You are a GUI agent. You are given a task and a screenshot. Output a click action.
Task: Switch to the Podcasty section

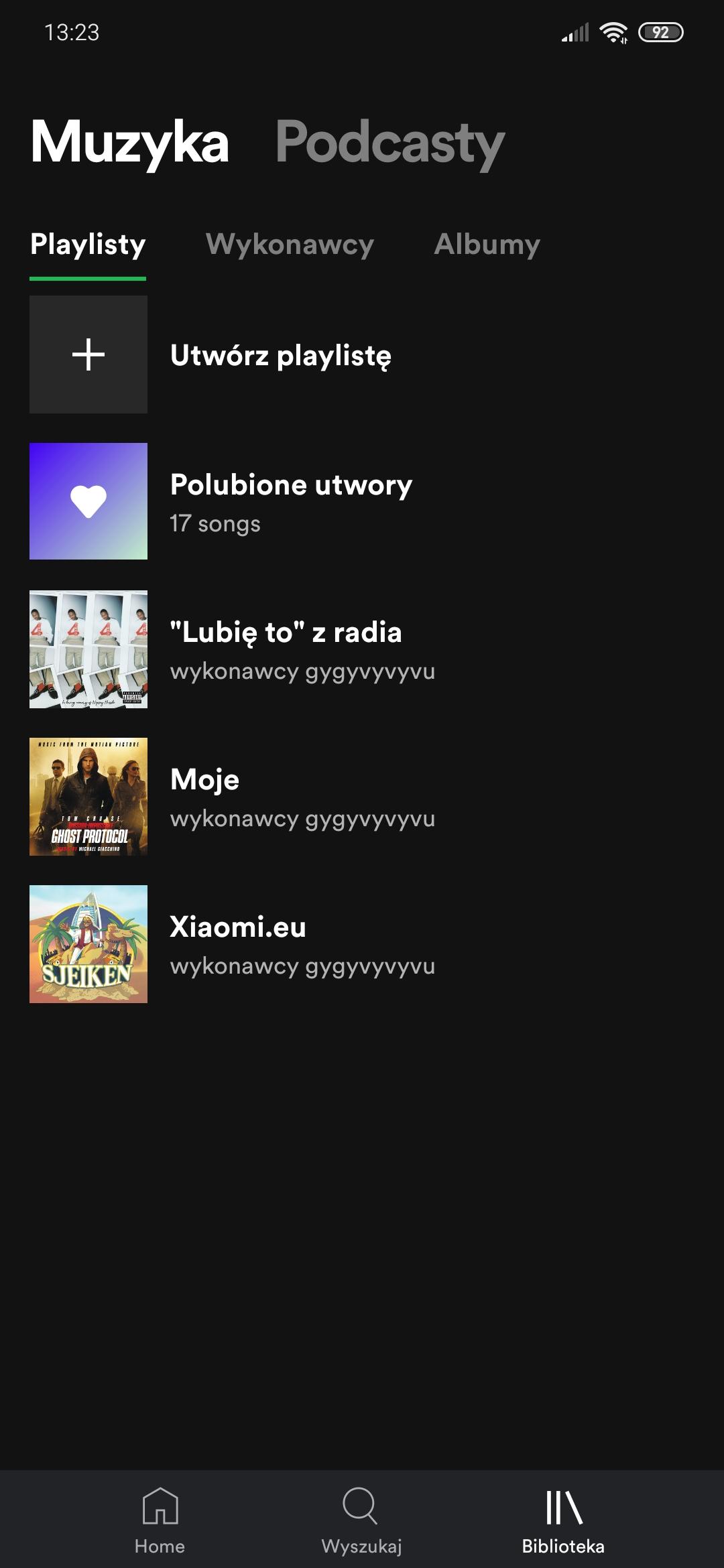[x=389, y=142]
